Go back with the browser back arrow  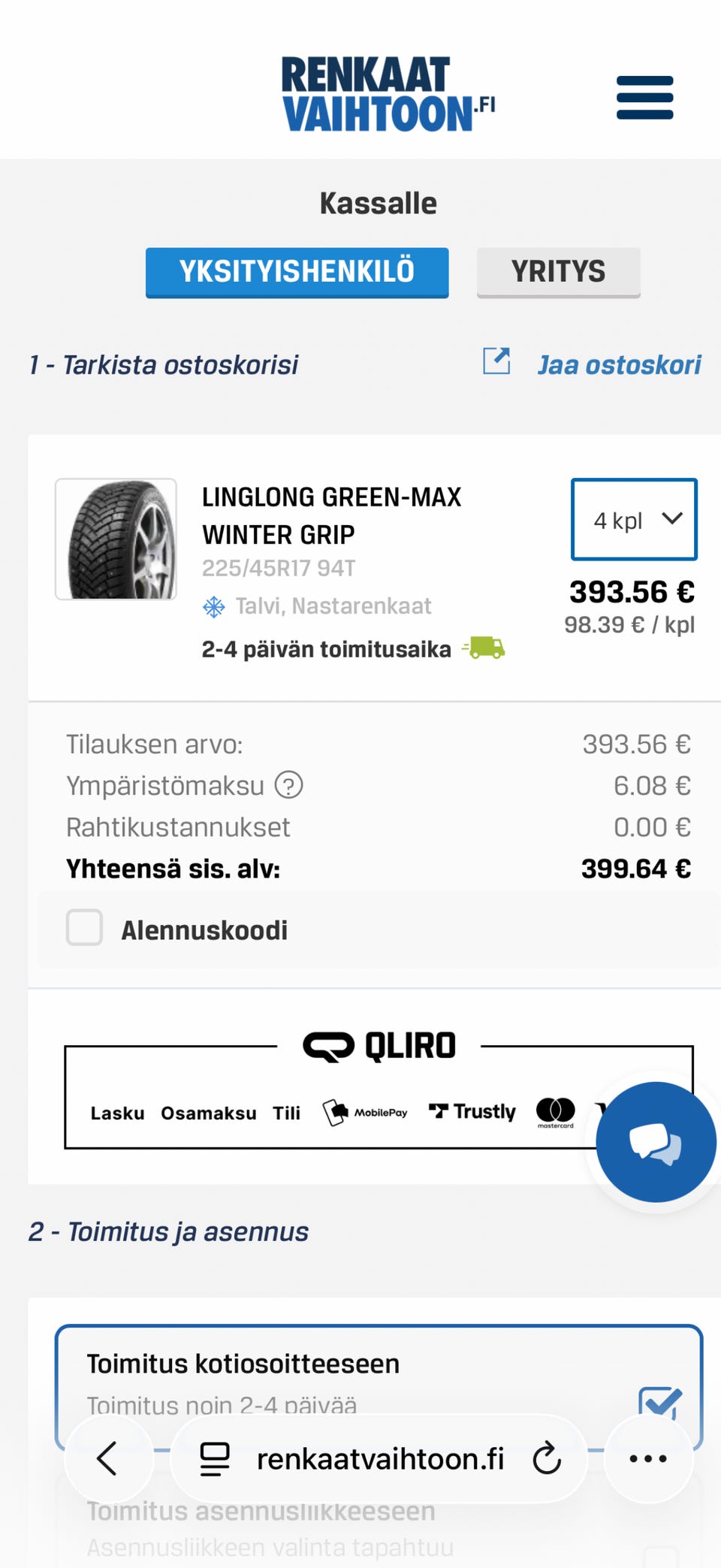click(107, 1458)
